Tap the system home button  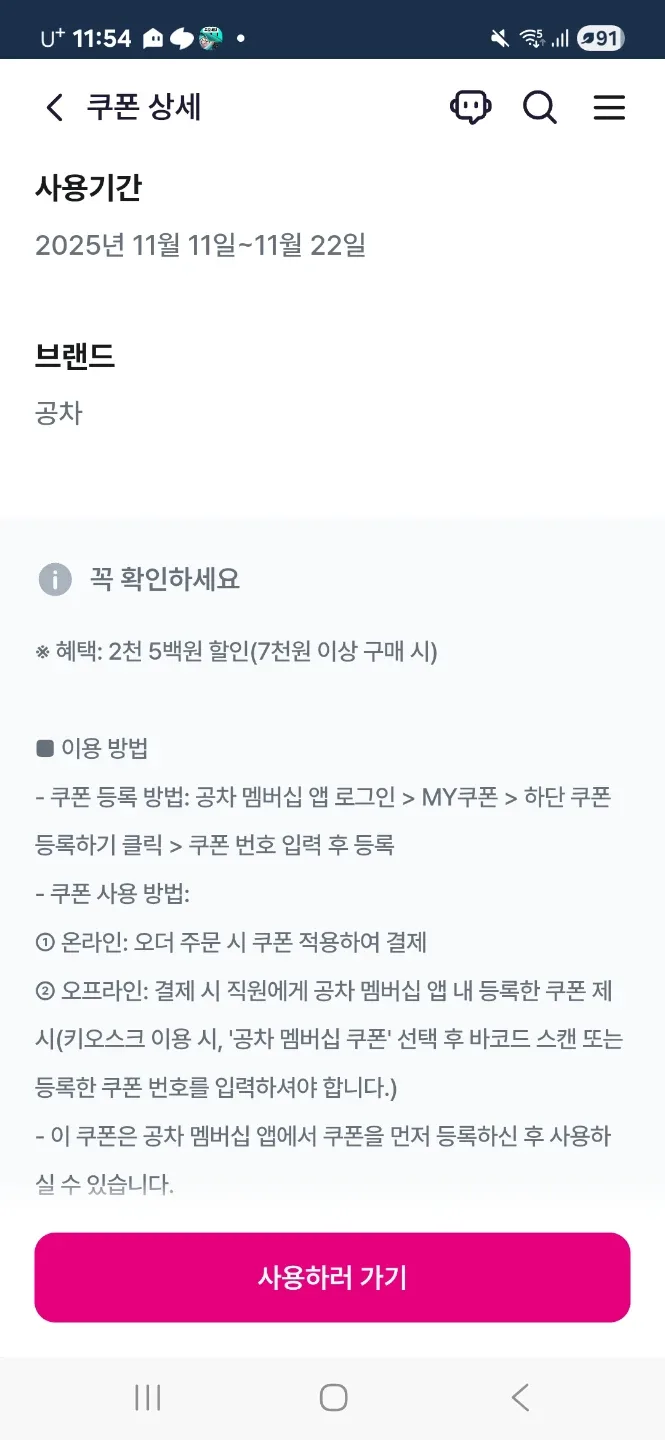pos(333,1397)
